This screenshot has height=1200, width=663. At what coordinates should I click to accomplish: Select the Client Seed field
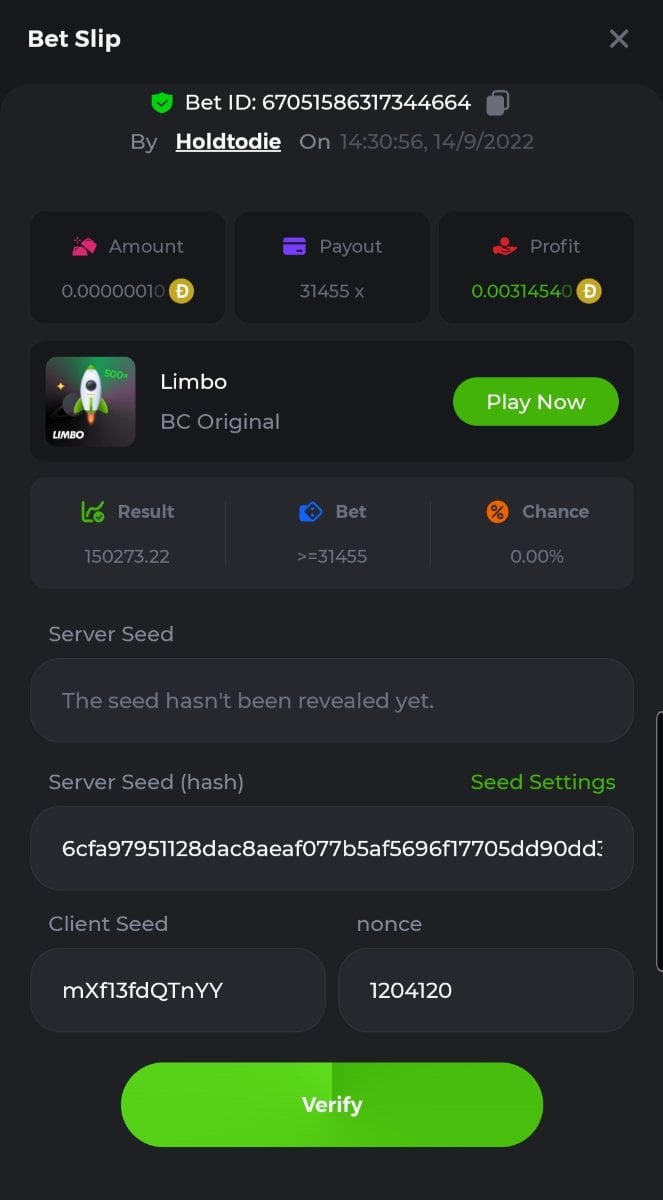click(177, 990)
